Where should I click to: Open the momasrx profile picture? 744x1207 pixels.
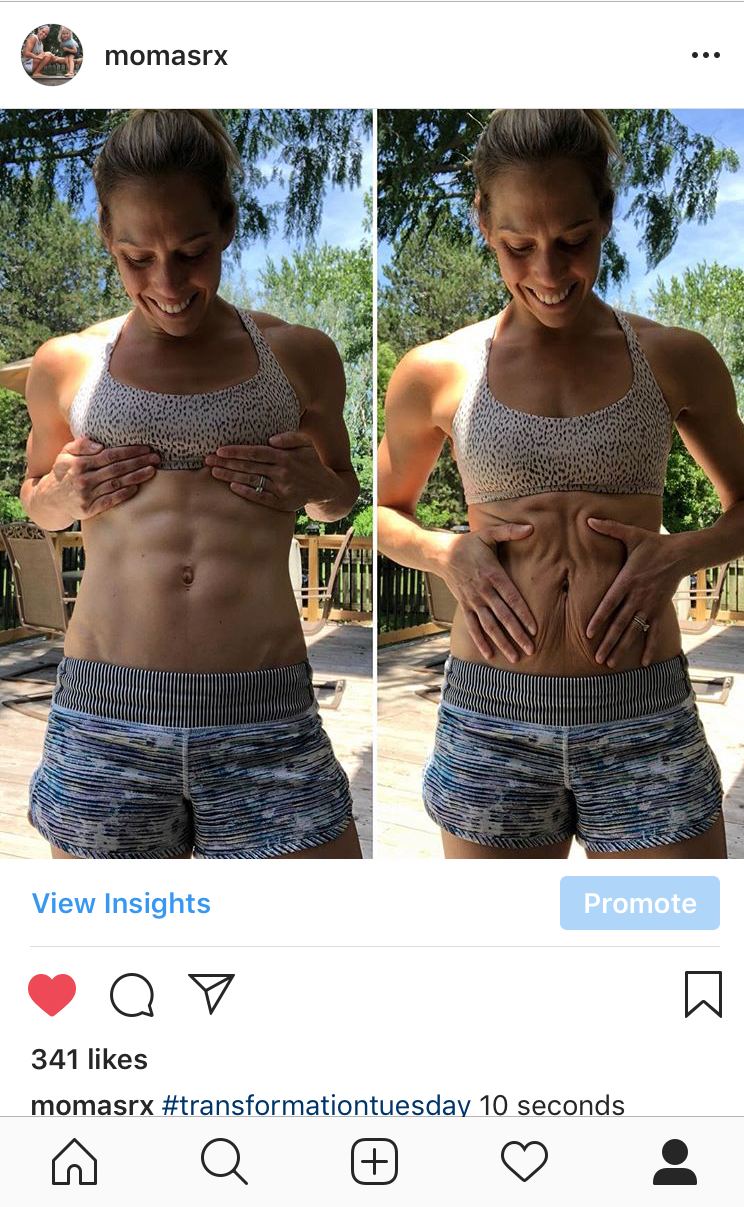(52, 55)
